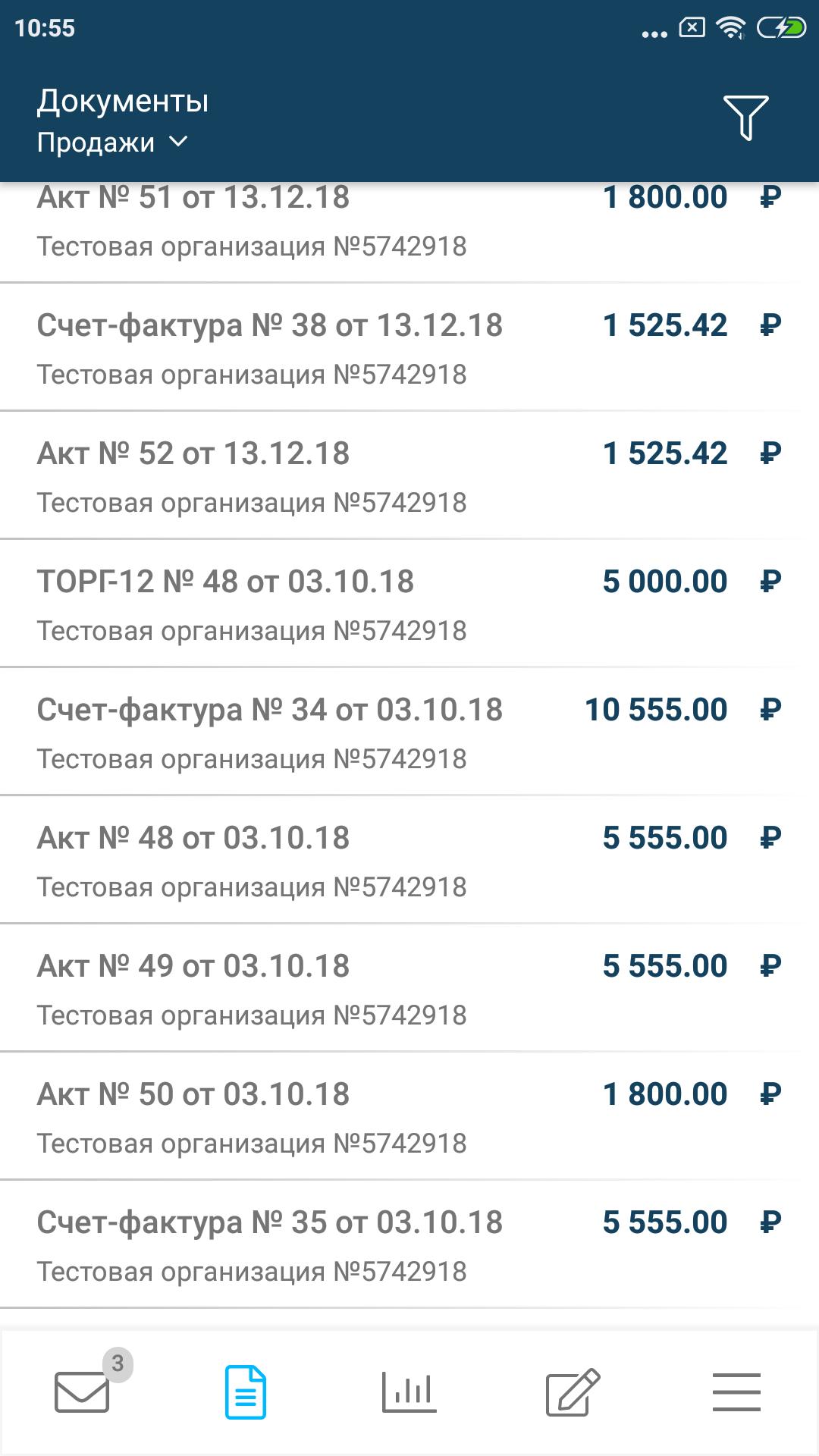Open the documents filter funnel
The image size is (819, 1456).
tap(746, 118)
